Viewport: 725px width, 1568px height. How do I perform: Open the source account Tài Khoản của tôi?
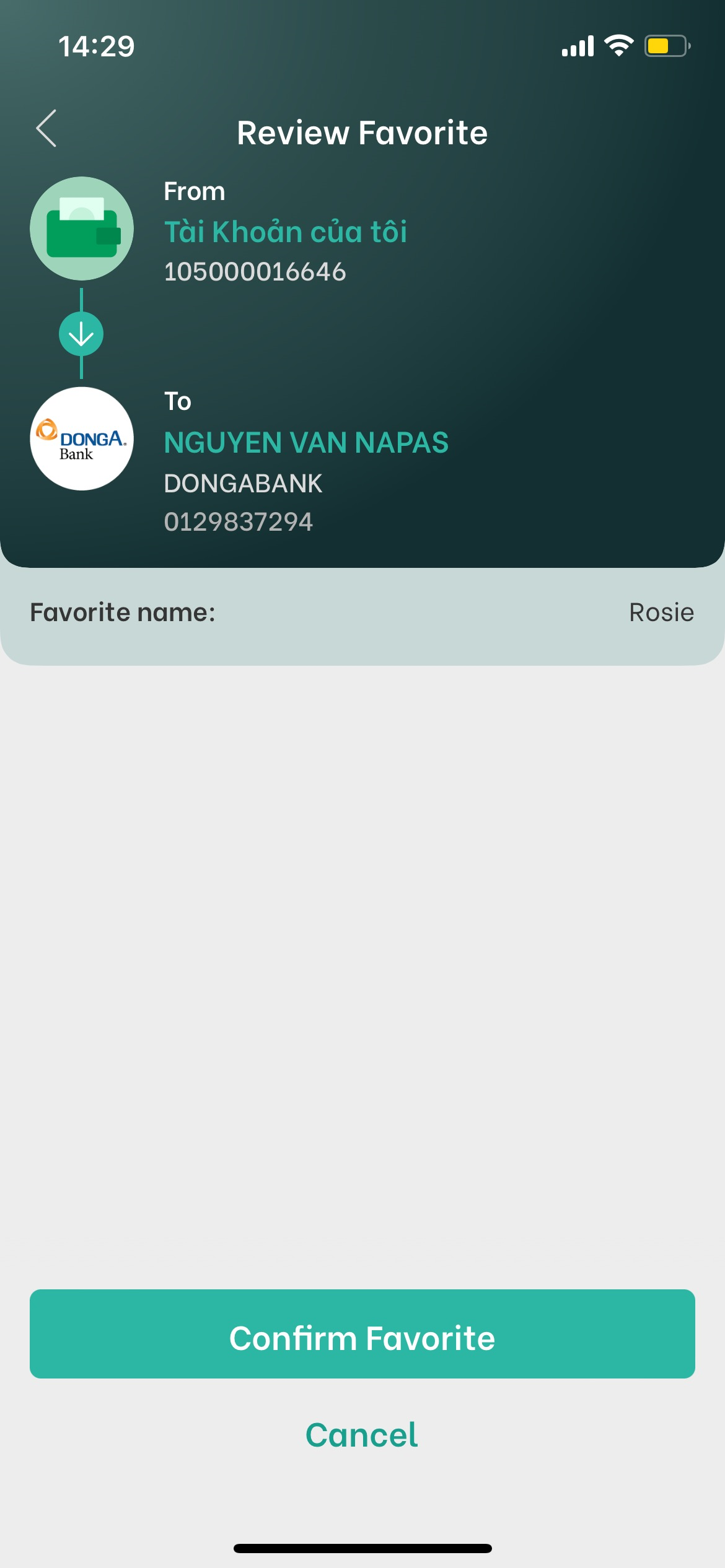[x=286, y=232]
